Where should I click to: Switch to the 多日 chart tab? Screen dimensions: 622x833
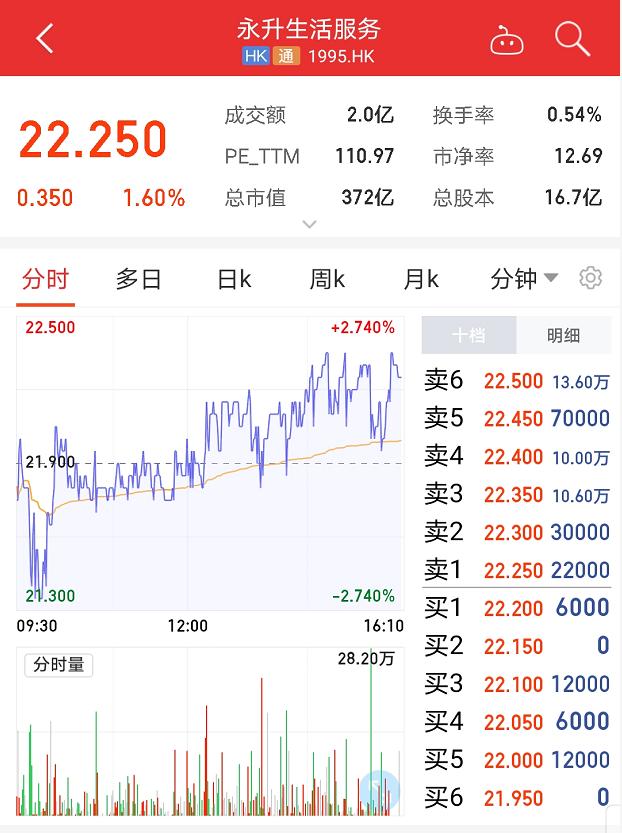(x=138, y=279)
